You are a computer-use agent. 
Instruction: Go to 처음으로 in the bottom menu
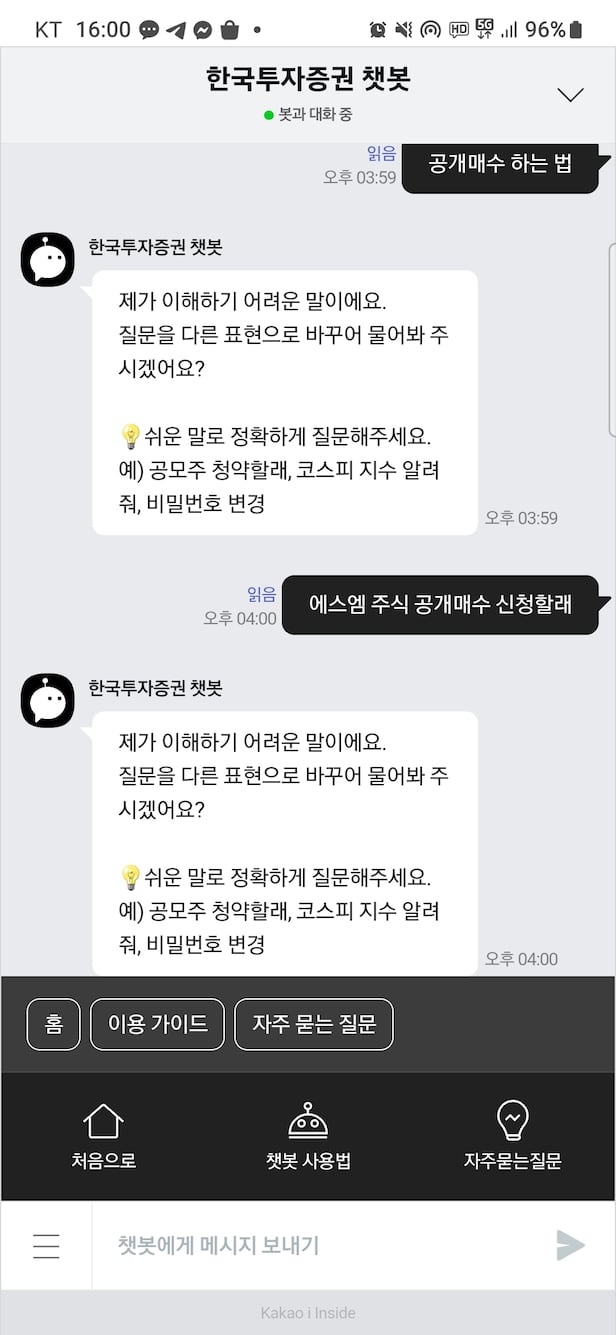(x=103, y=1136)
